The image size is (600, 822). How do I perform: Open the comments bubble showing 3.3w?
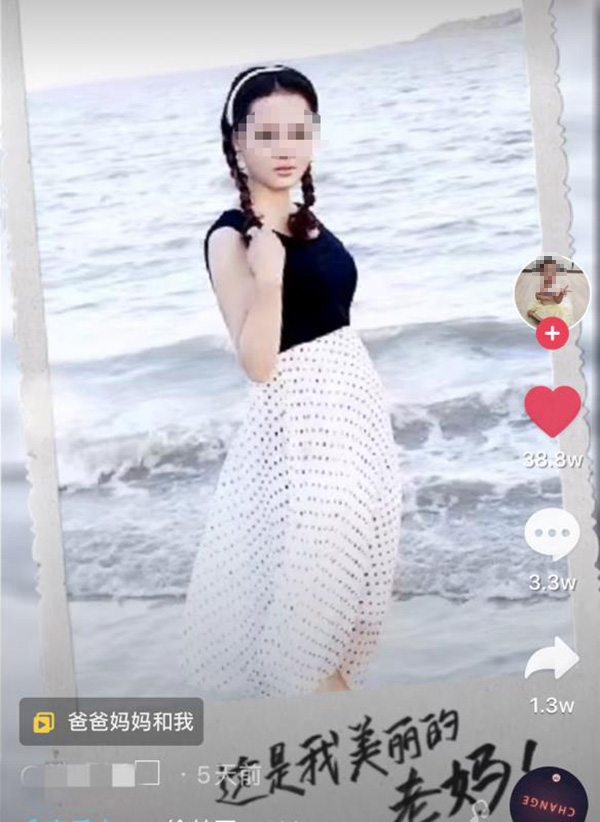[552, 535]
